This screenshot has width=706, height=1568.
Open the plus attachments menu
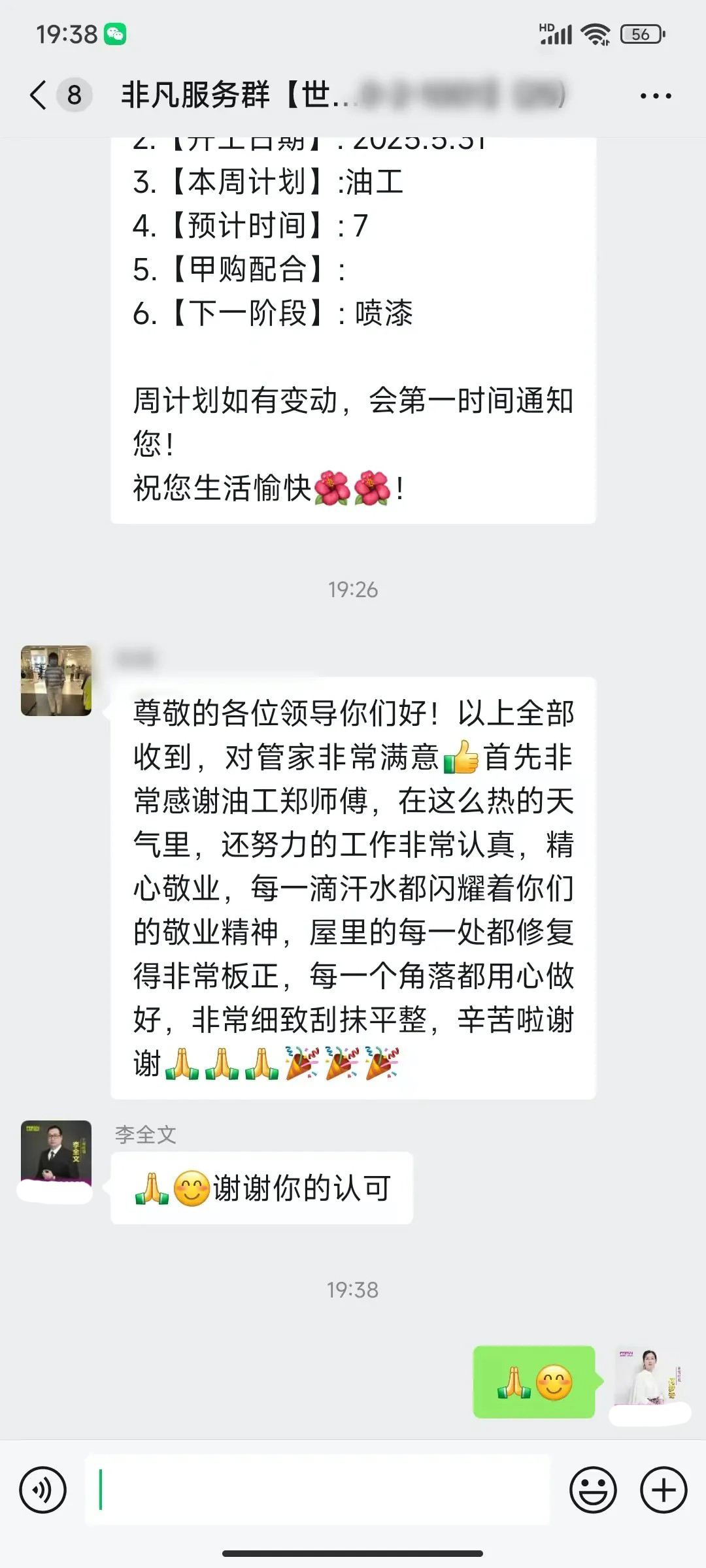(664, 1490)
